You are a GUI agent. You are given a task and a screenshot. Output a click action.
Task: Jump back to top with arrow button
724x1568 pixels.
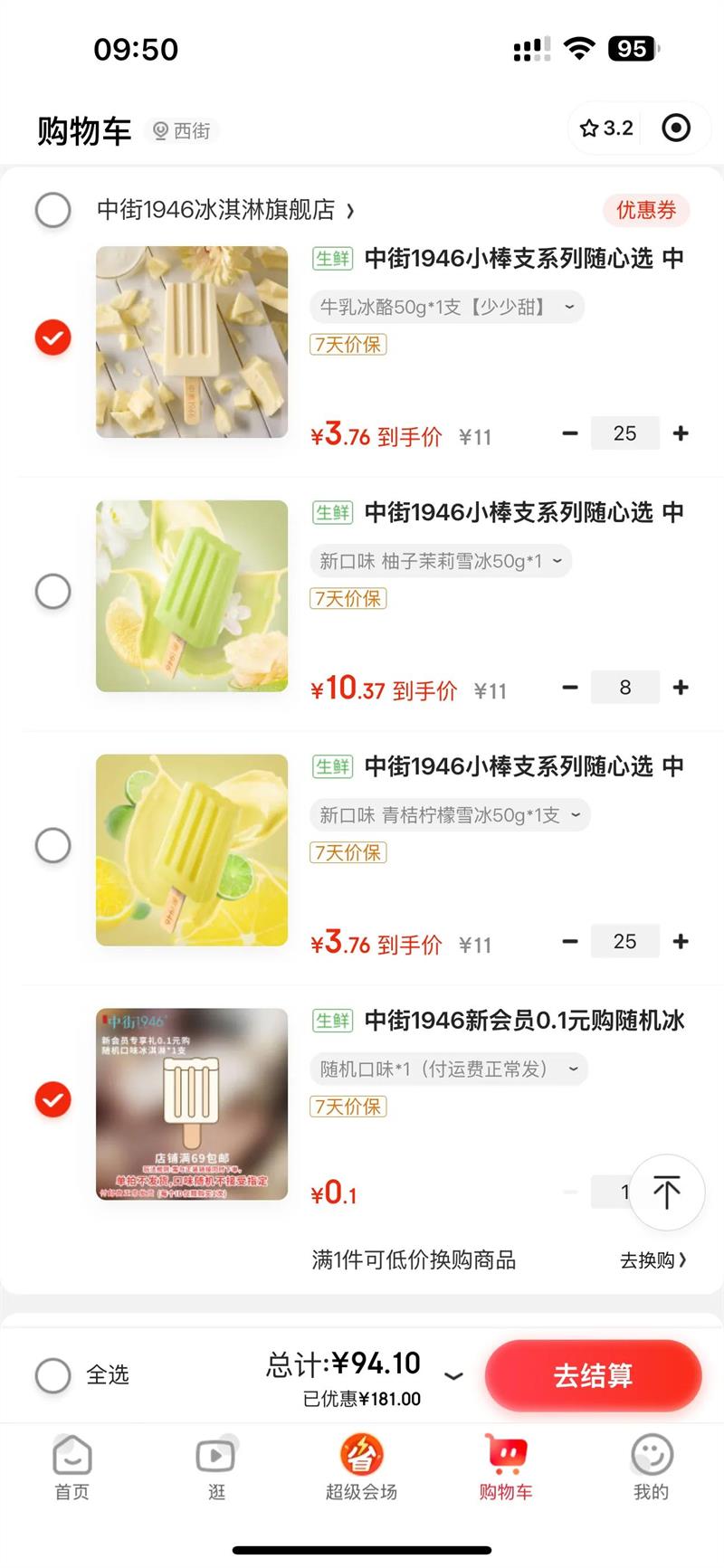tap(667, 1193)
